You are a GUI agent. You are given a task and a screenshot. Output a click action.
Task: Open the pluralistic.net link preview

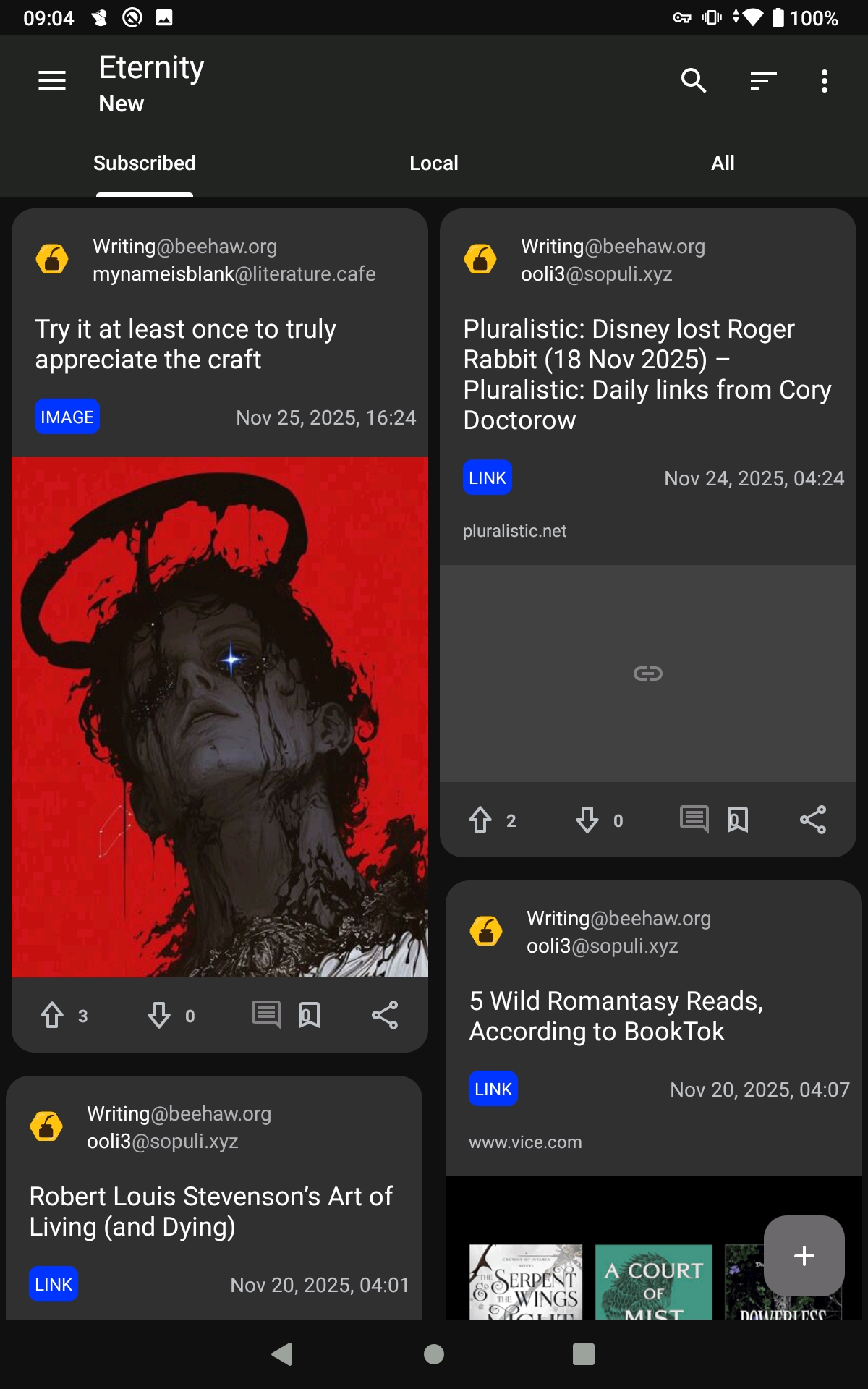[647, 673]
